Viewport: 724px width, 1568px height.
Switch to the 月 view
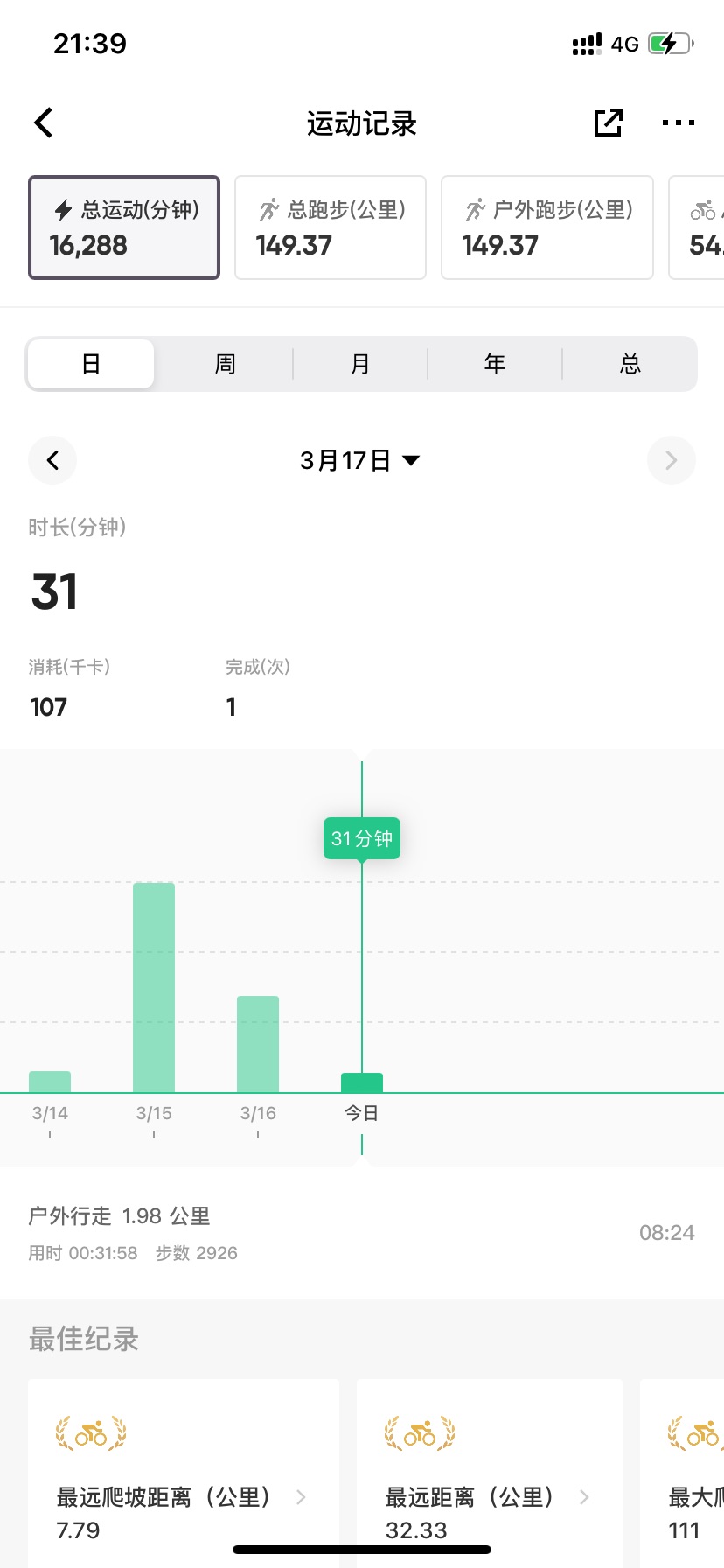pos(360,364)
